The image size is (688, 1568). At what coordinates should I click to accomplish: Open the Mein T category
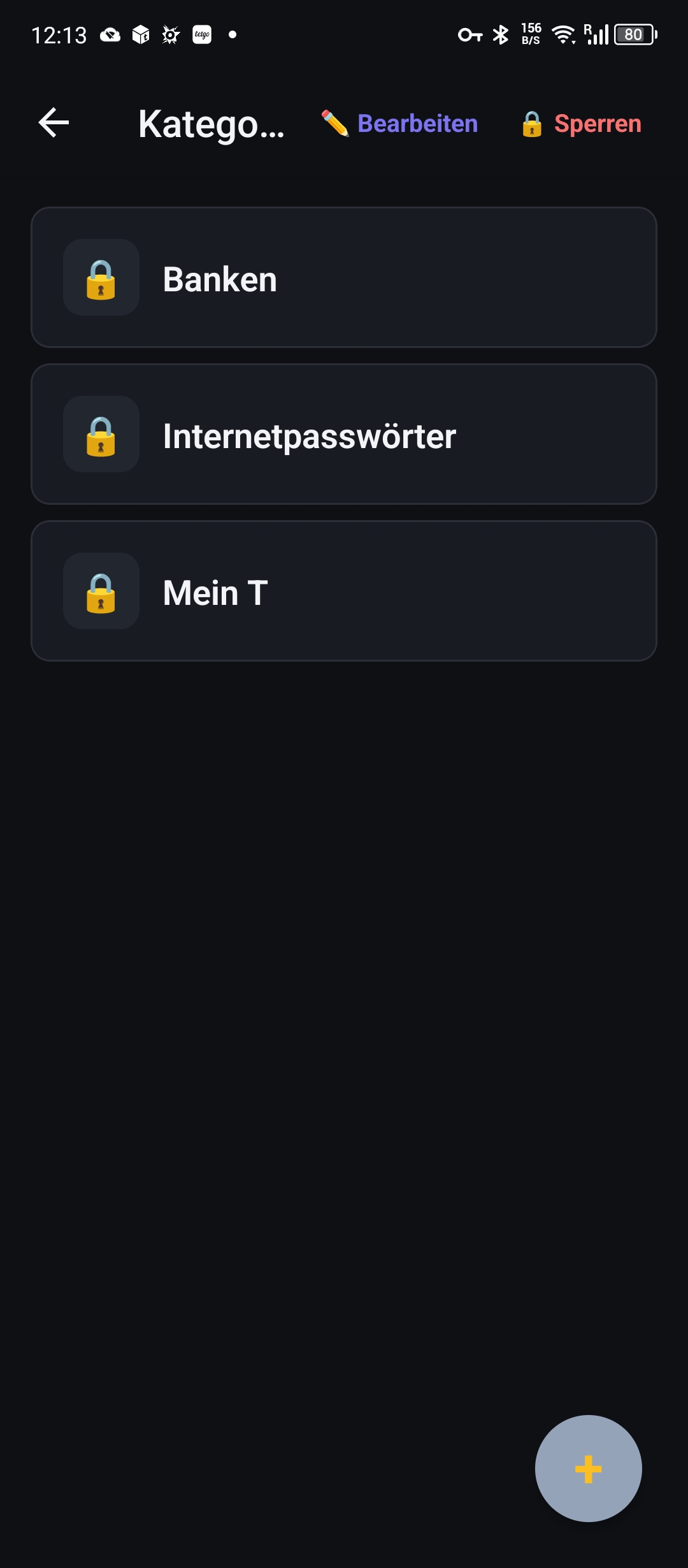click(344, 592)
